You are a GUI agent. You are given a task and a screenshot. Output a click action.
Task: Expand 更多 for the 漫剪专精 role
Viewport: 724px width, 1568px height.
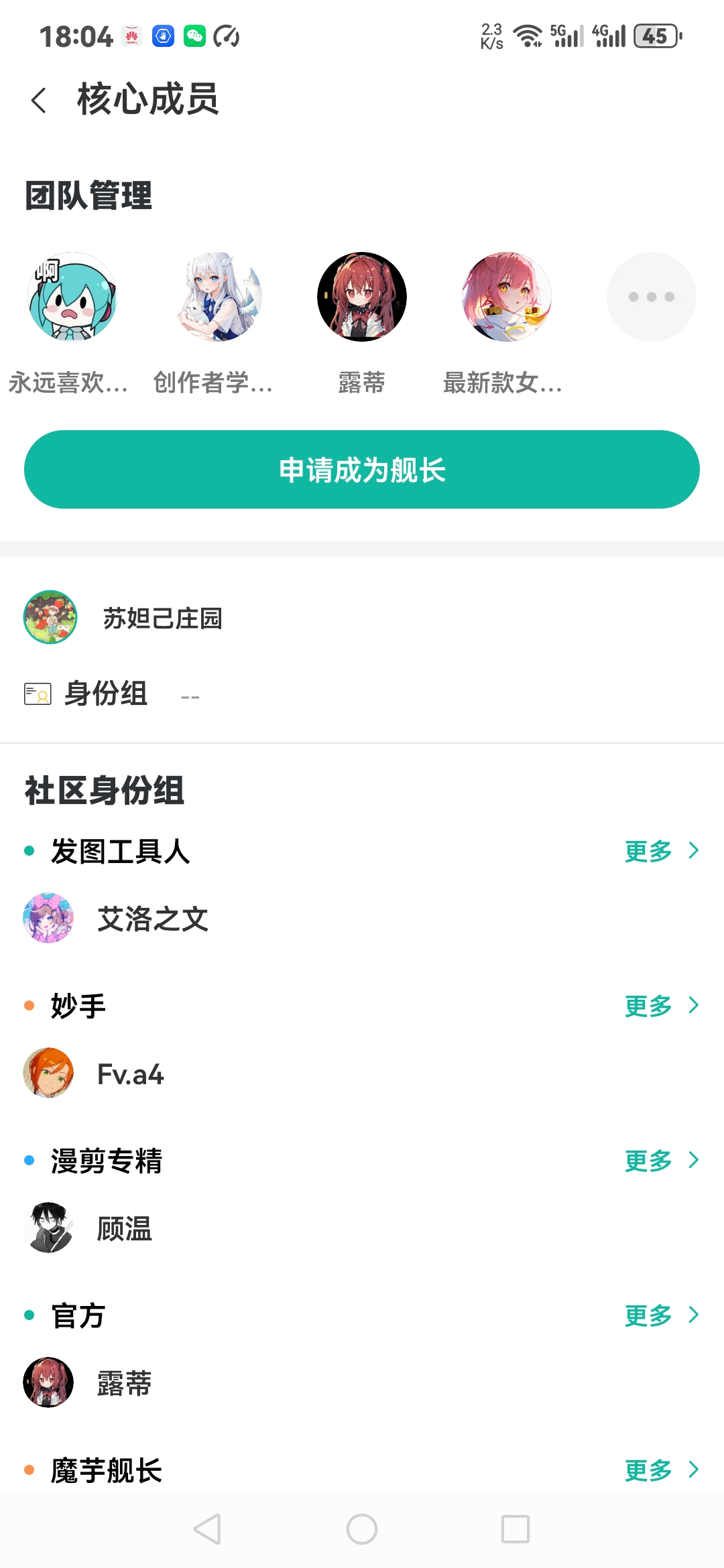tap(648, 1161)
